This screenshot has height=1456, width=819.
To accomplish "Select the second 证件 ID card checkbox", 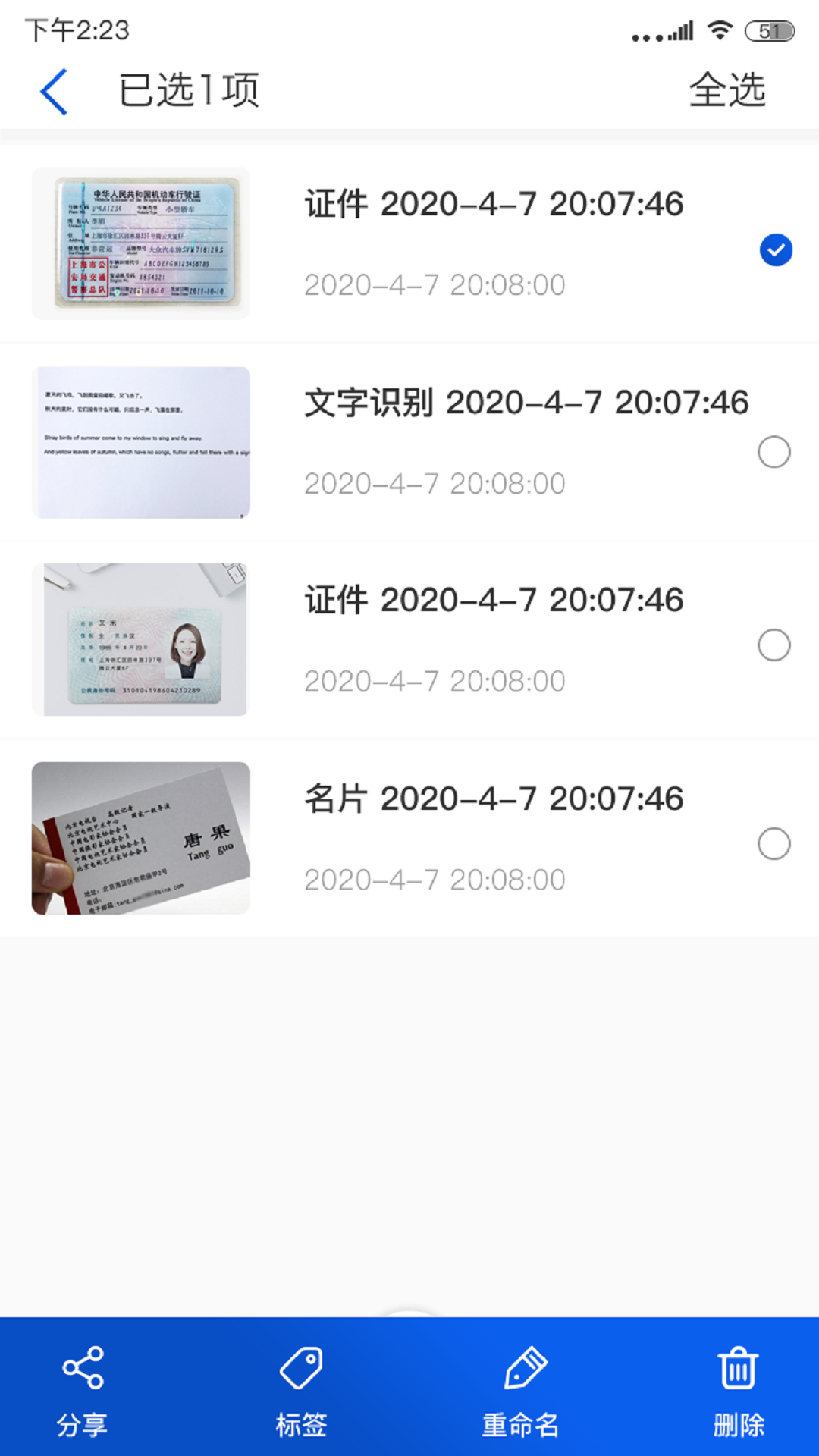I will click(774, 645).
